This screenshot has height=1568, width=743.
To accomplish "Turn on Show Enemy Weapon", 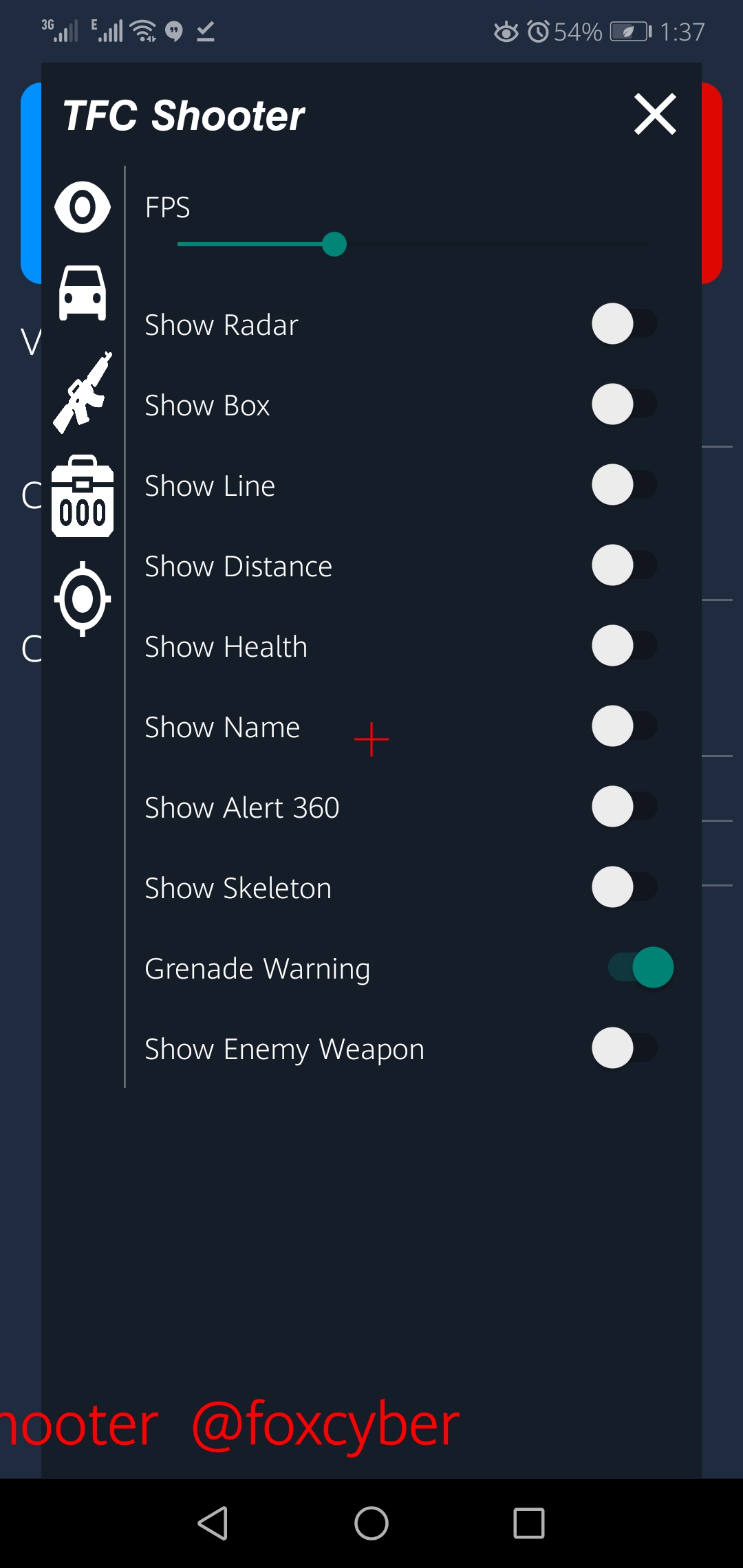I will [x=623, y=1048].
